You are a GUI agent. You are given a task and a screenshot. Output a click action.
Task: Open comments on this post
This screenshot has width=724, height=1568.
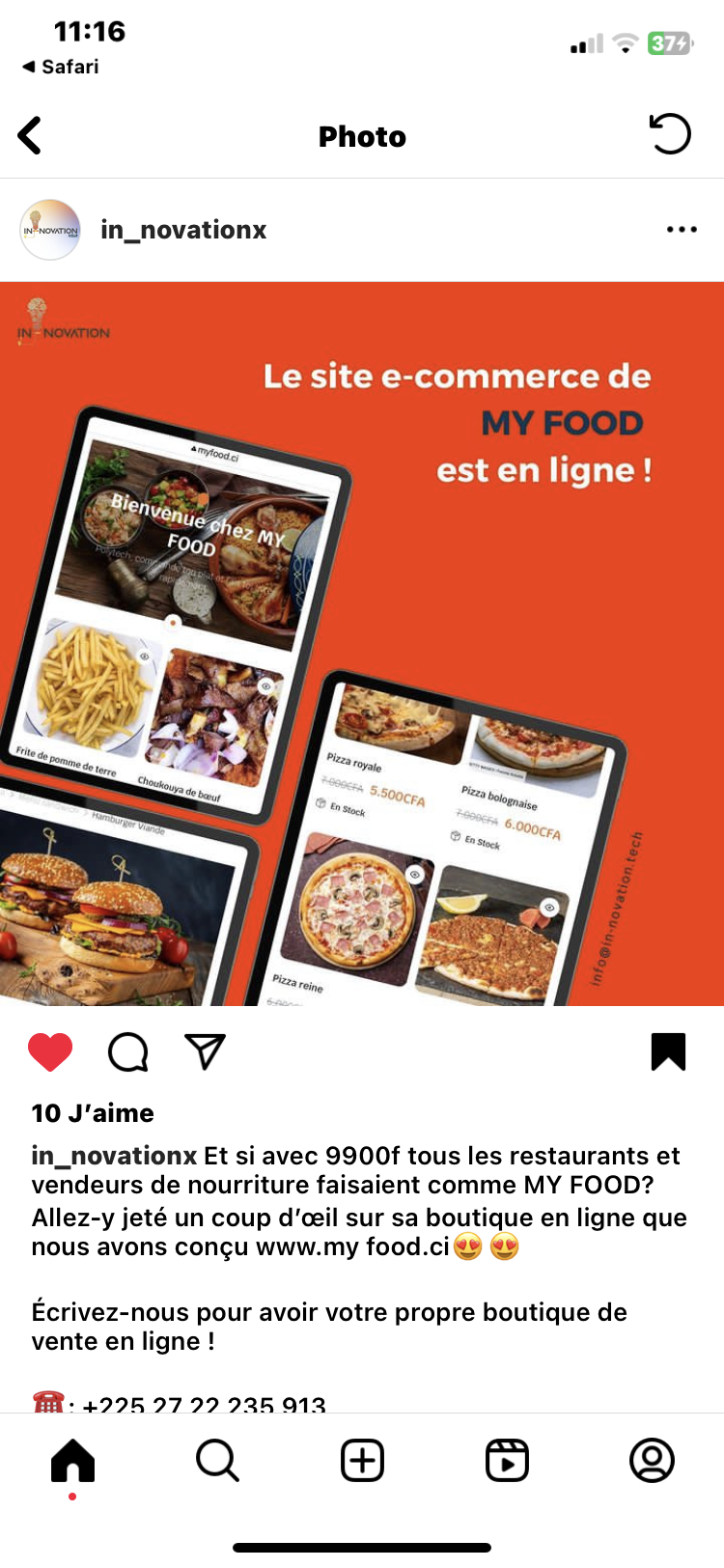point(127,1051)
